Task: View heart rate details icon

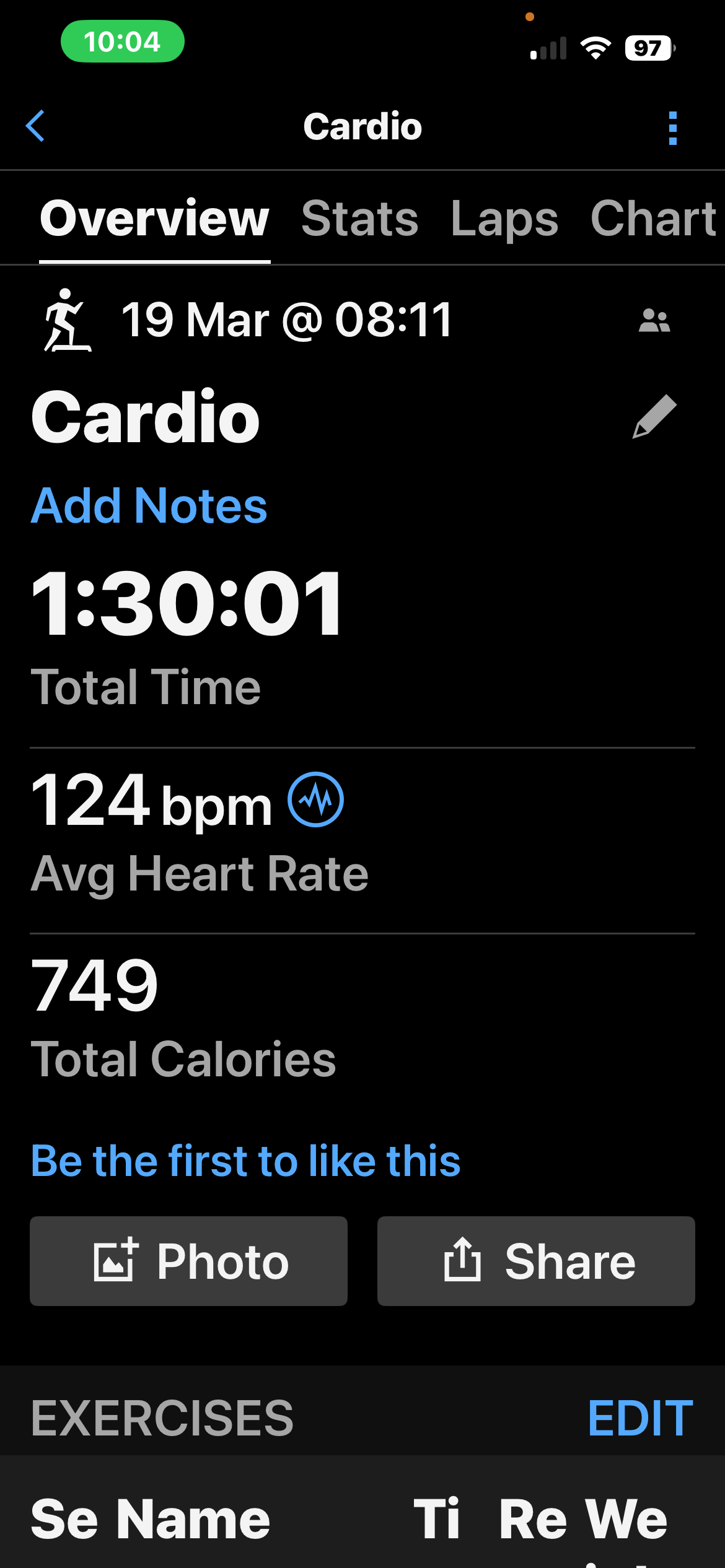Action: [315, 799]
